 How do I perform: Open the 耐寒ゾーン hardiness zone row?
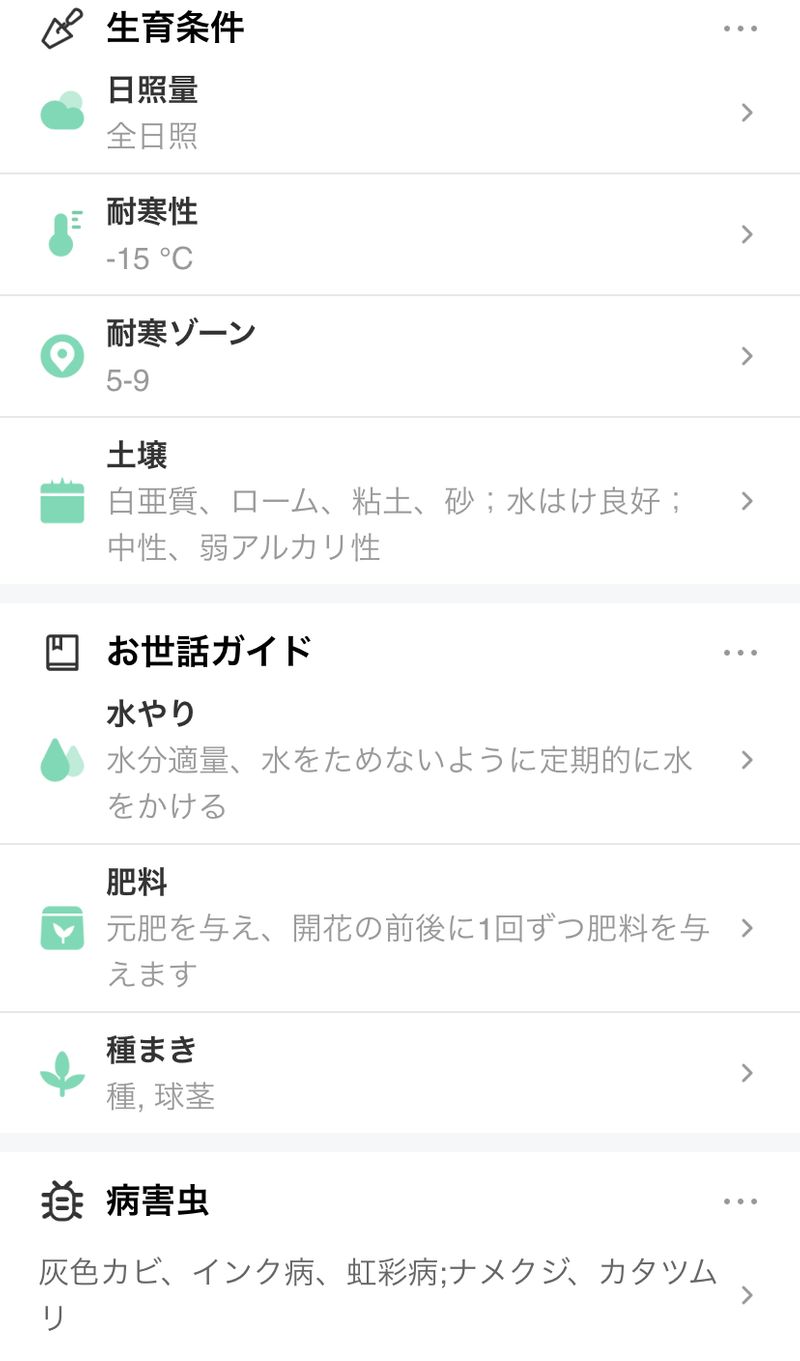400,357
